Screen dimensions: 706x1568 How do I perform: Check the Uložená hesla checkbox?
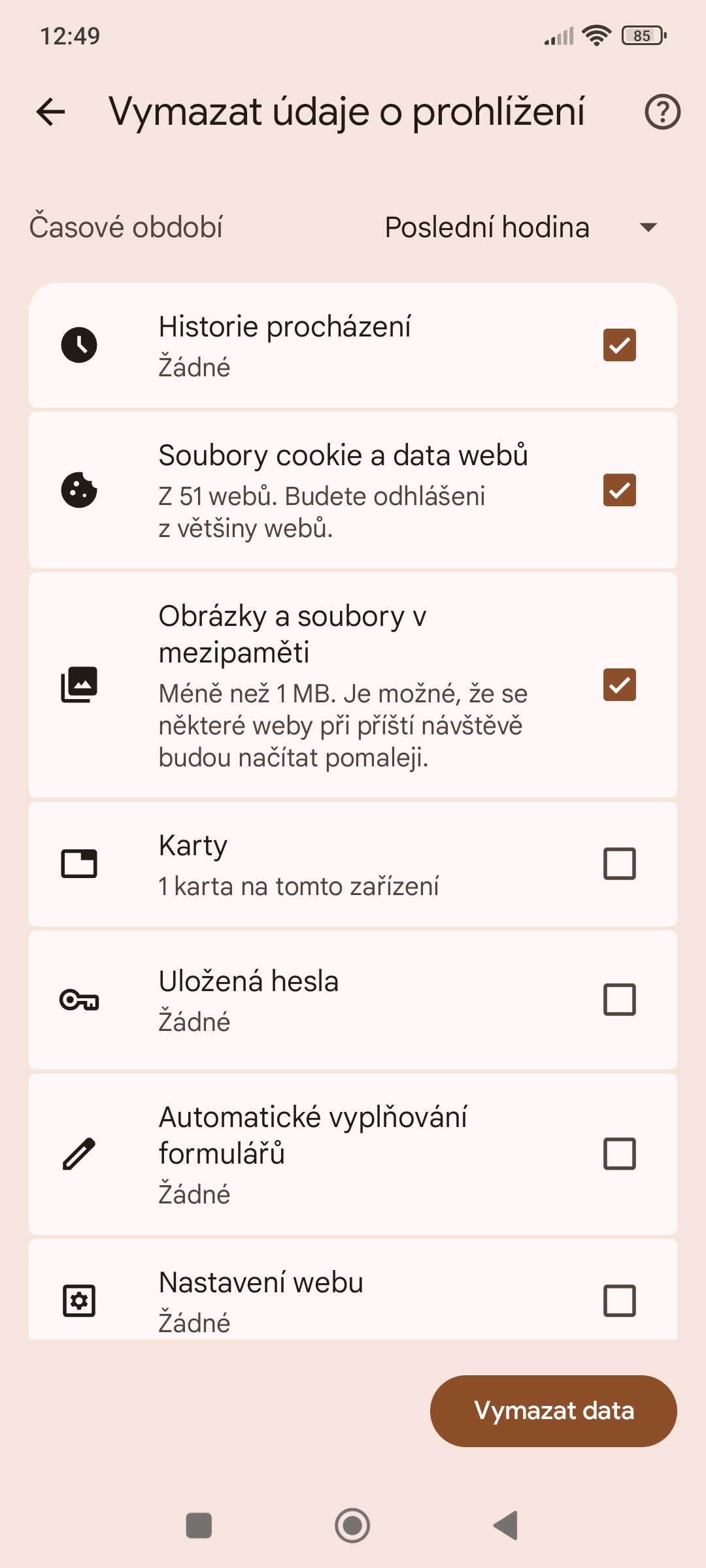(x=619, y=1000)
